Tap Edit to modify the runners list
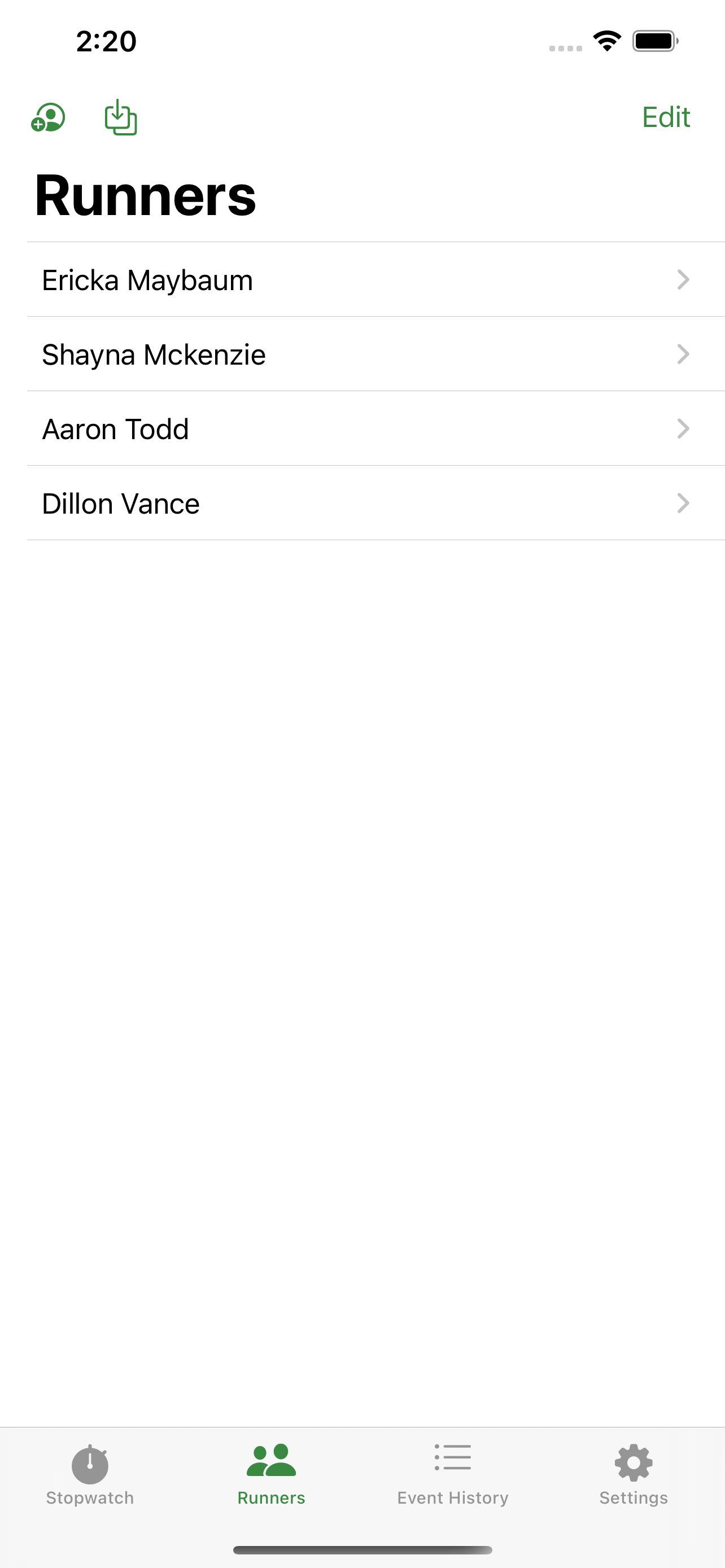 point(666,117)
